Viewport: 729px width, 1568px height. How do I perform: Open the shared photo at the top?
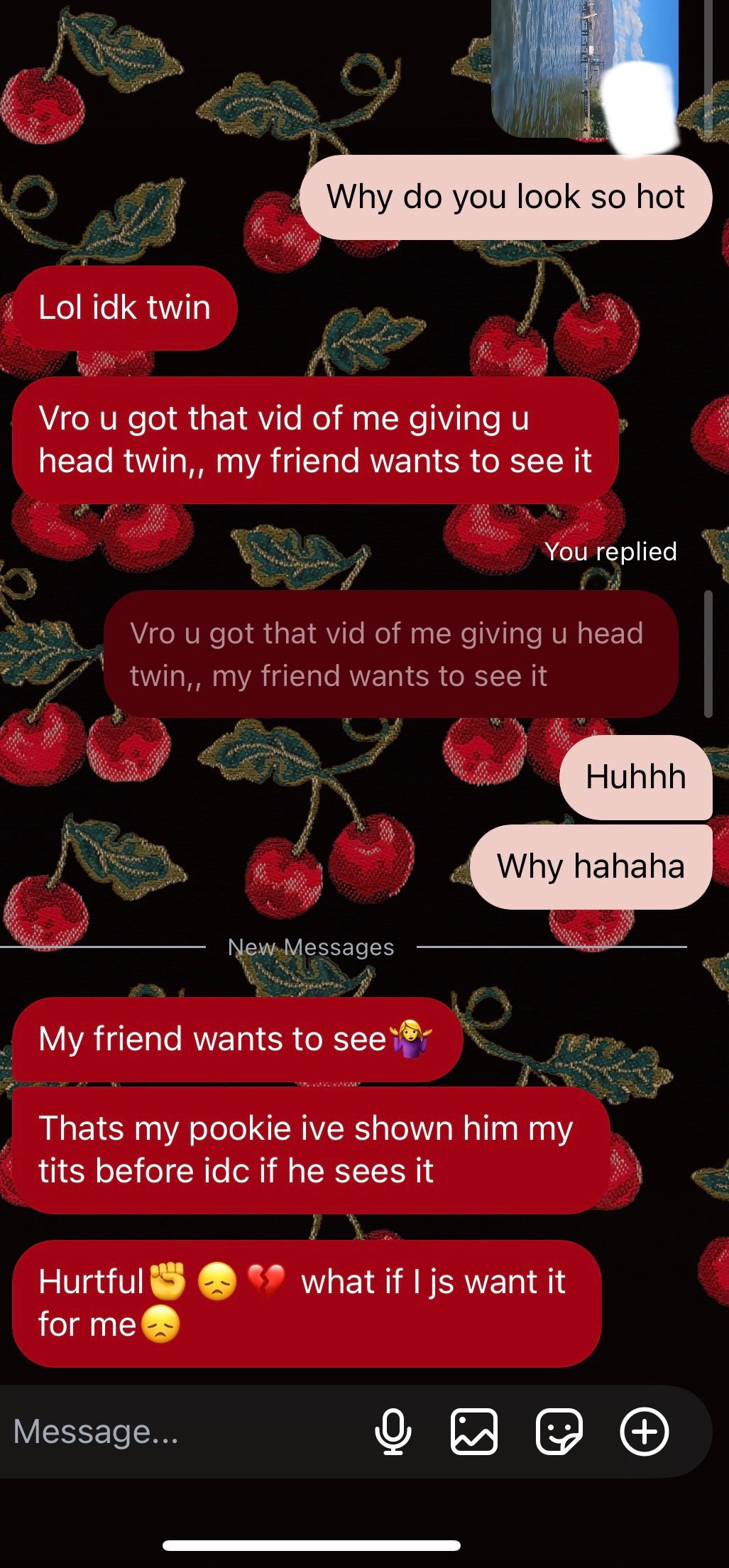(585, 67)
